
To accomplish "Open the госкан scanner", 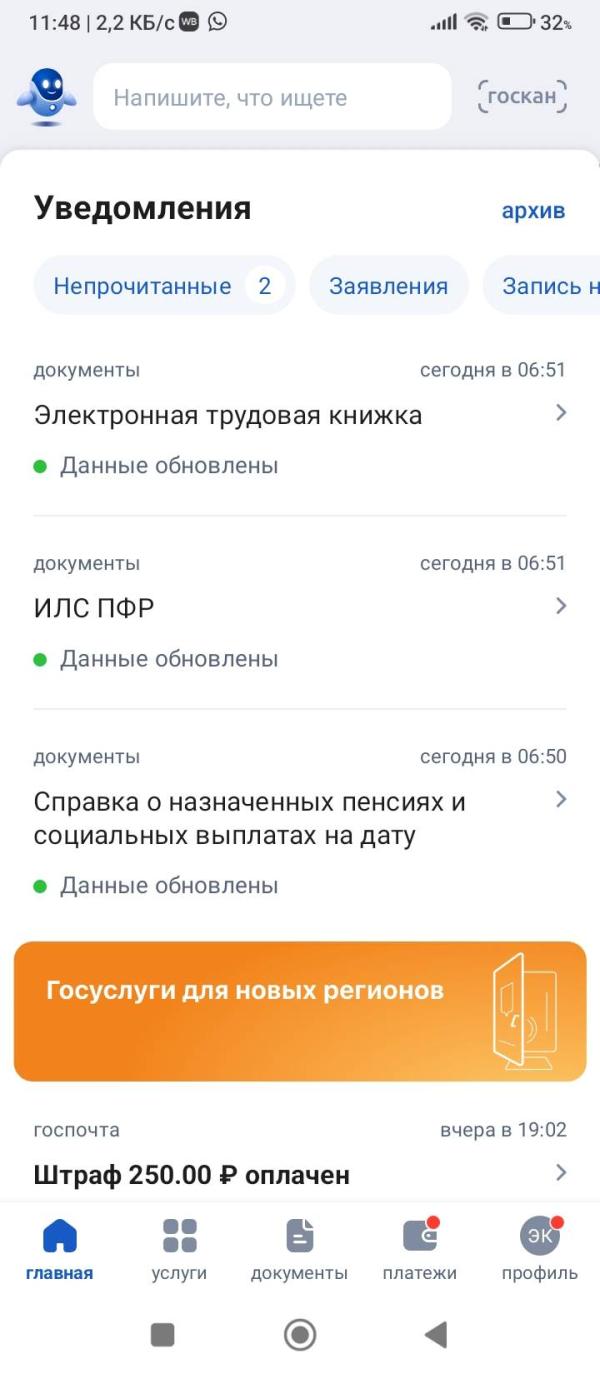I will pyautogui.click(x=522, y=96).
